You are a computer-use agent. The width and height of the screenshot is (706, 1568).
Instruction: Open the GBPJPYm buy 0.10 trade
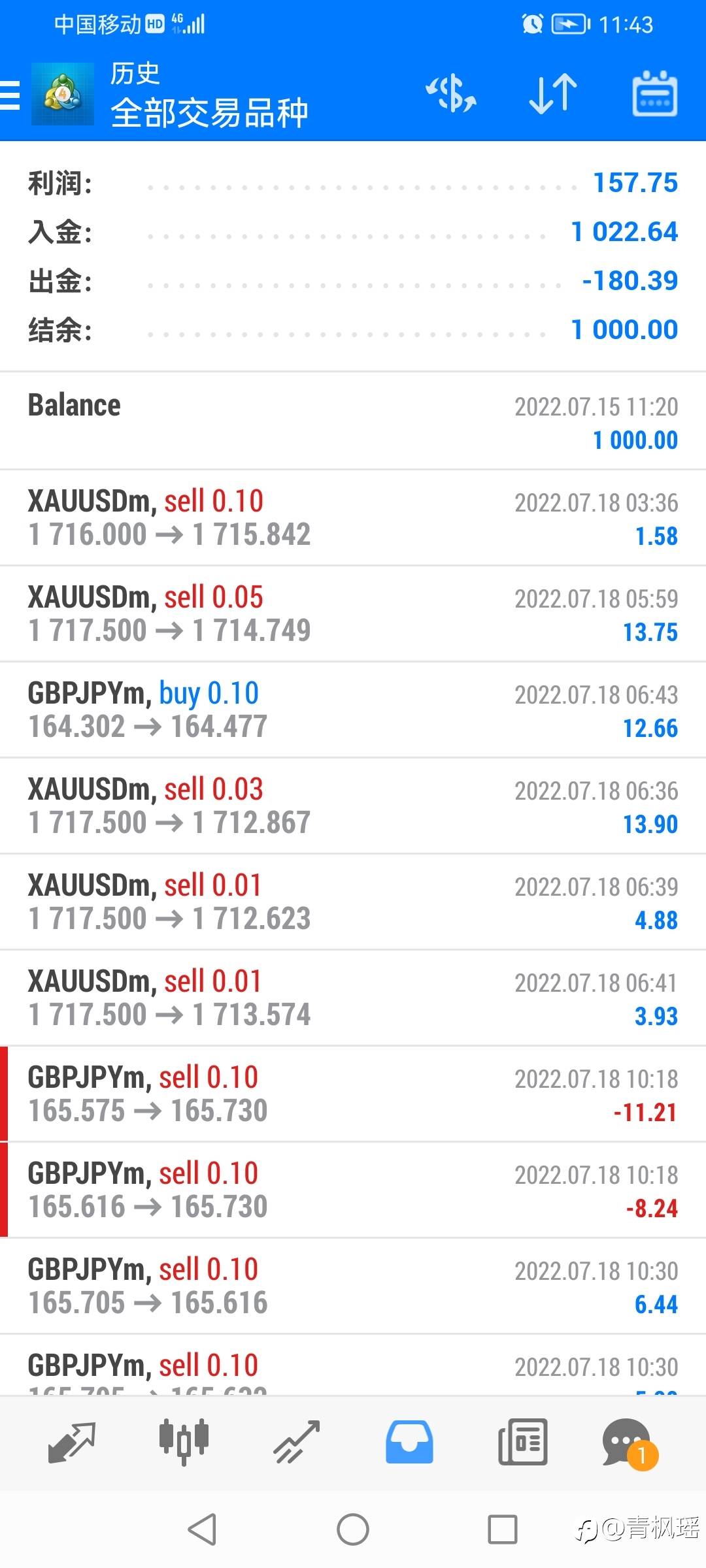click(x=353, y=710)
